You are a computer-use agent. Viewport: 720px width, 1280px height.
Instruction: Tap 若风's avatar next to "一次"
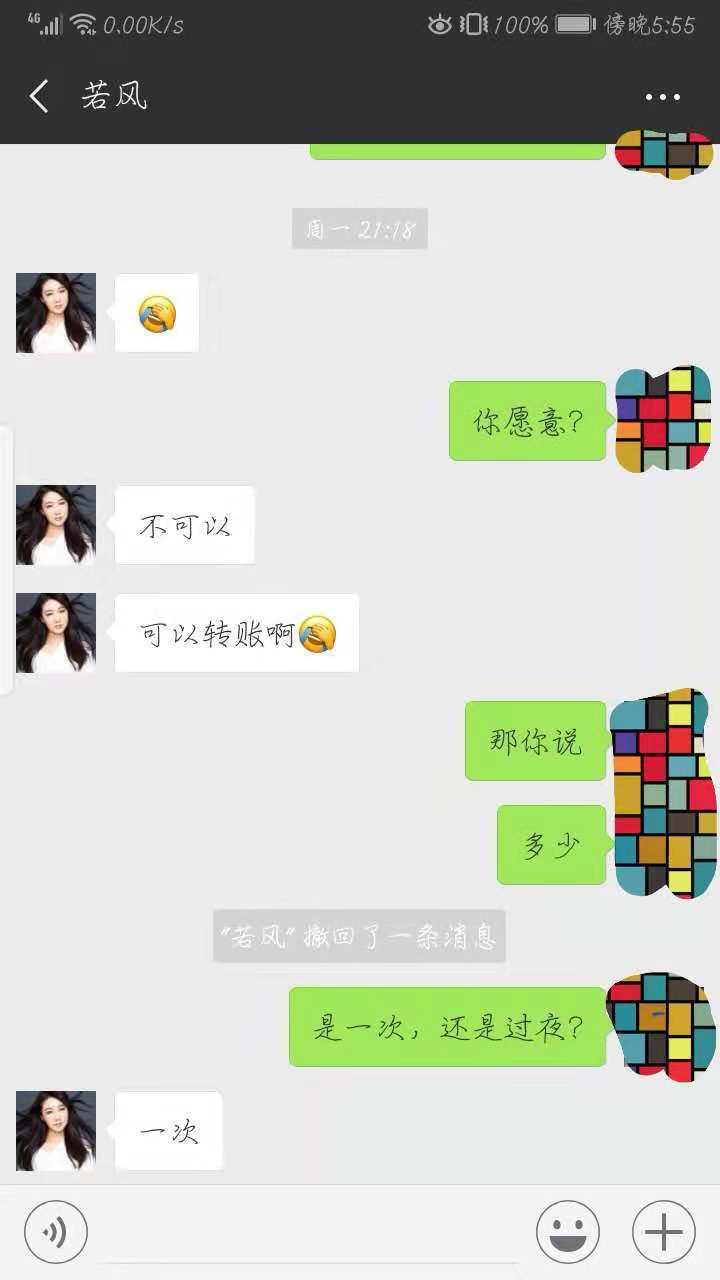(56, 1130)
